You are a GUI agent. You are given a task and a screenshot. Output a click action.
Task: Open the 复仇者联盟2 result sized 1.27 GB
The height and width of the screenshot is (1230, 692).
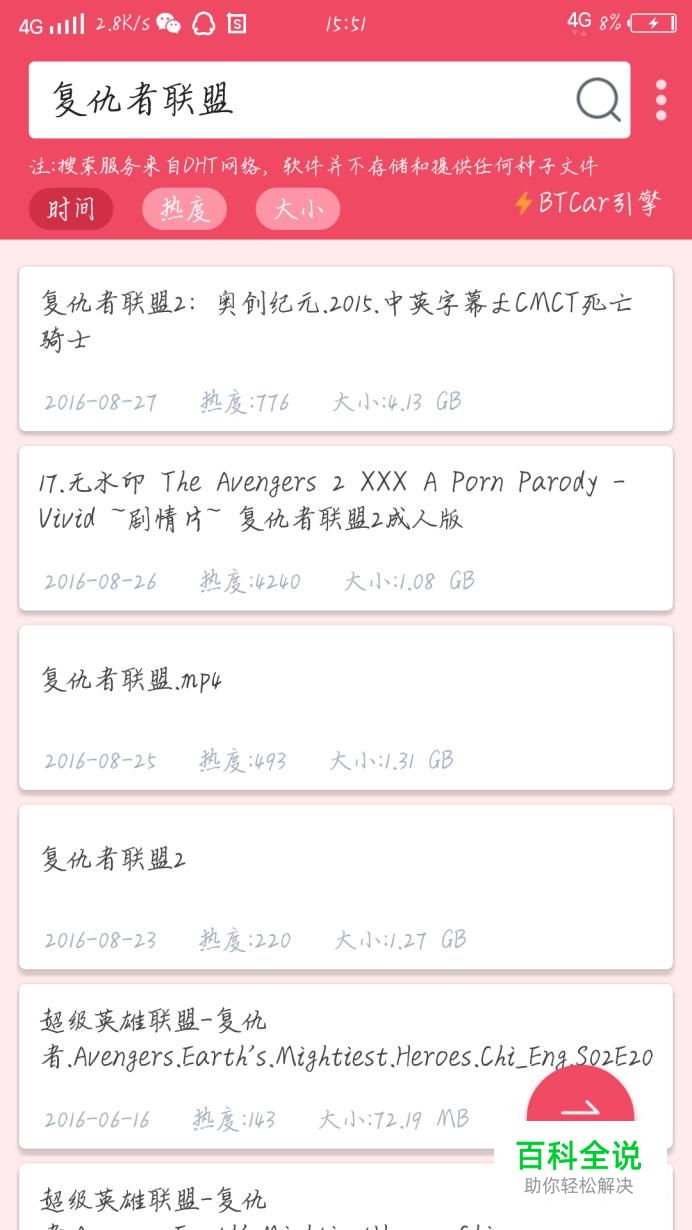tap(346, 887)
